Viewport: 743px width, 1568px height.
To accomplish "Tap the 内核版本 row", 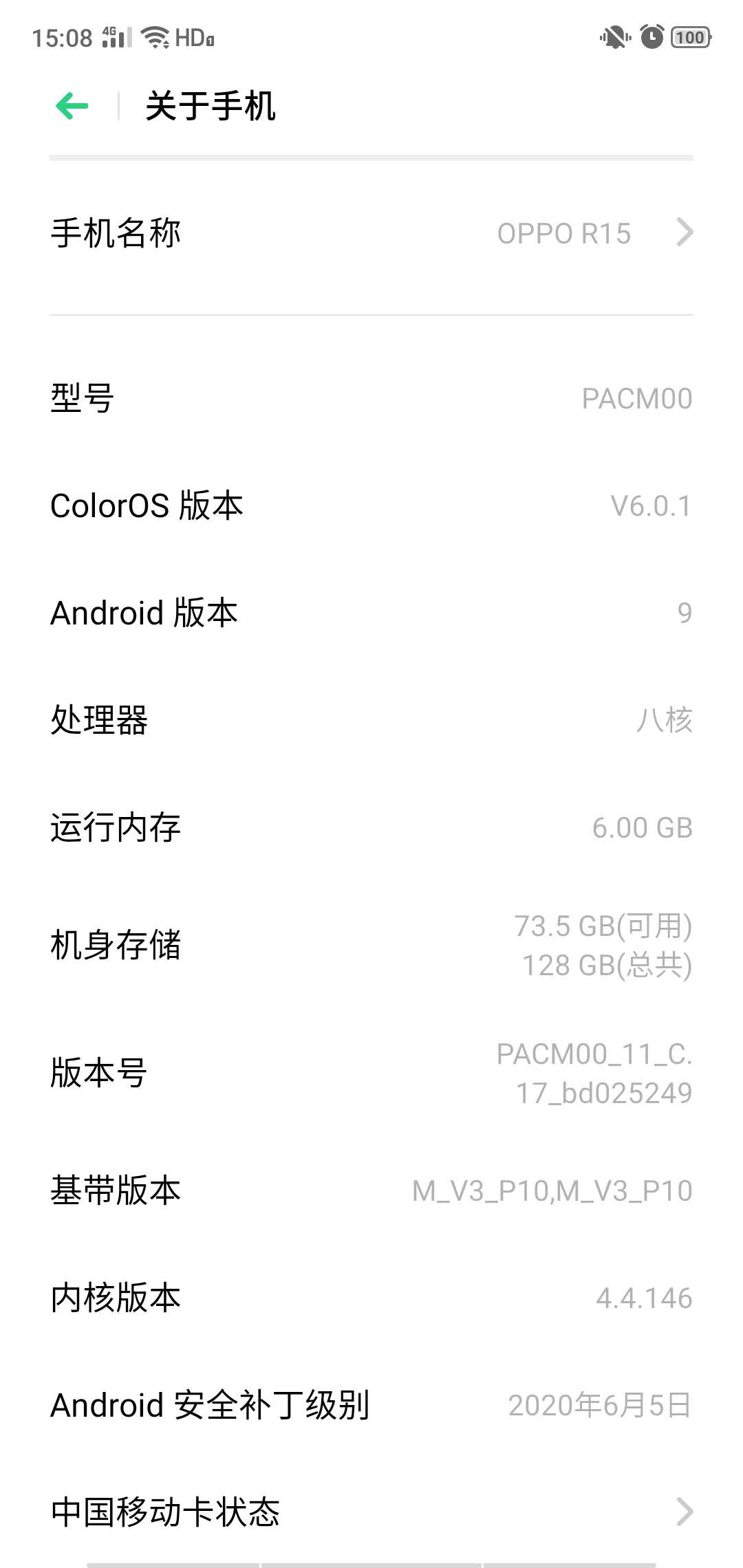I will click(x=371, y=1298).
